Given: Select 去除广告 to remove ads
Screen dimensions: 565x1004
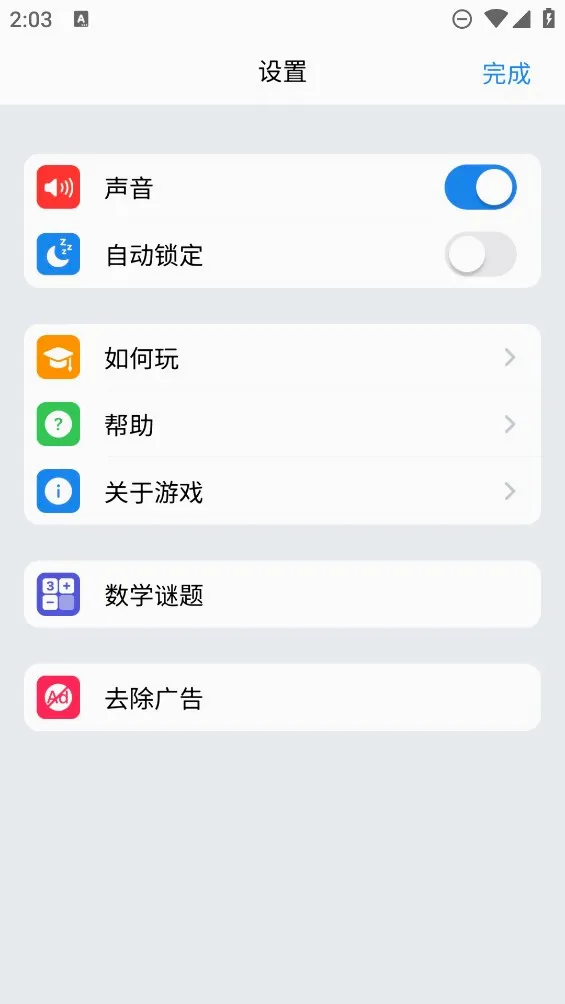Looking at the screenshot, I should (x=282, y=697).
